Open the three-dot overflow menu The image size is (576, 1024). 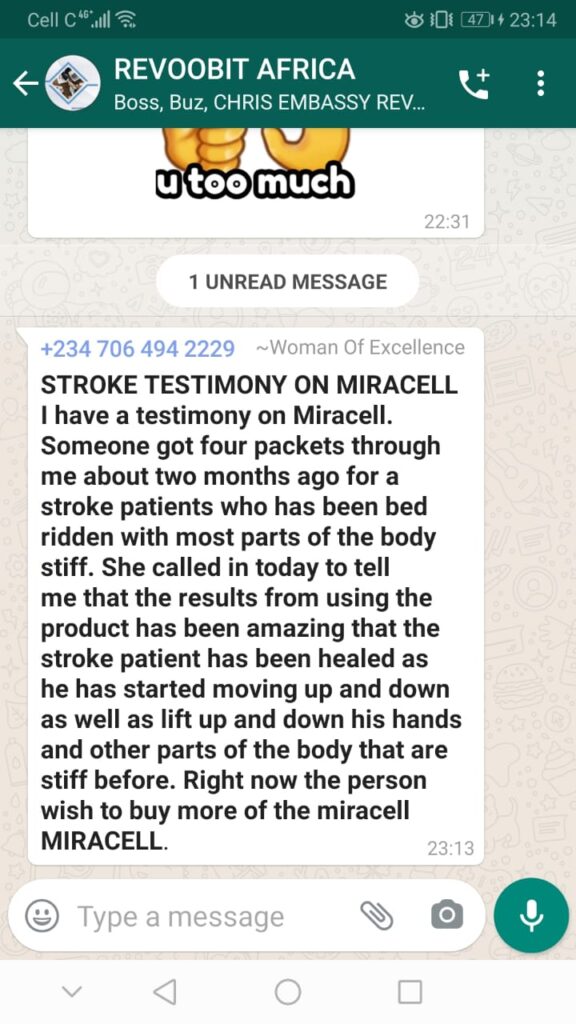[540, 84]
